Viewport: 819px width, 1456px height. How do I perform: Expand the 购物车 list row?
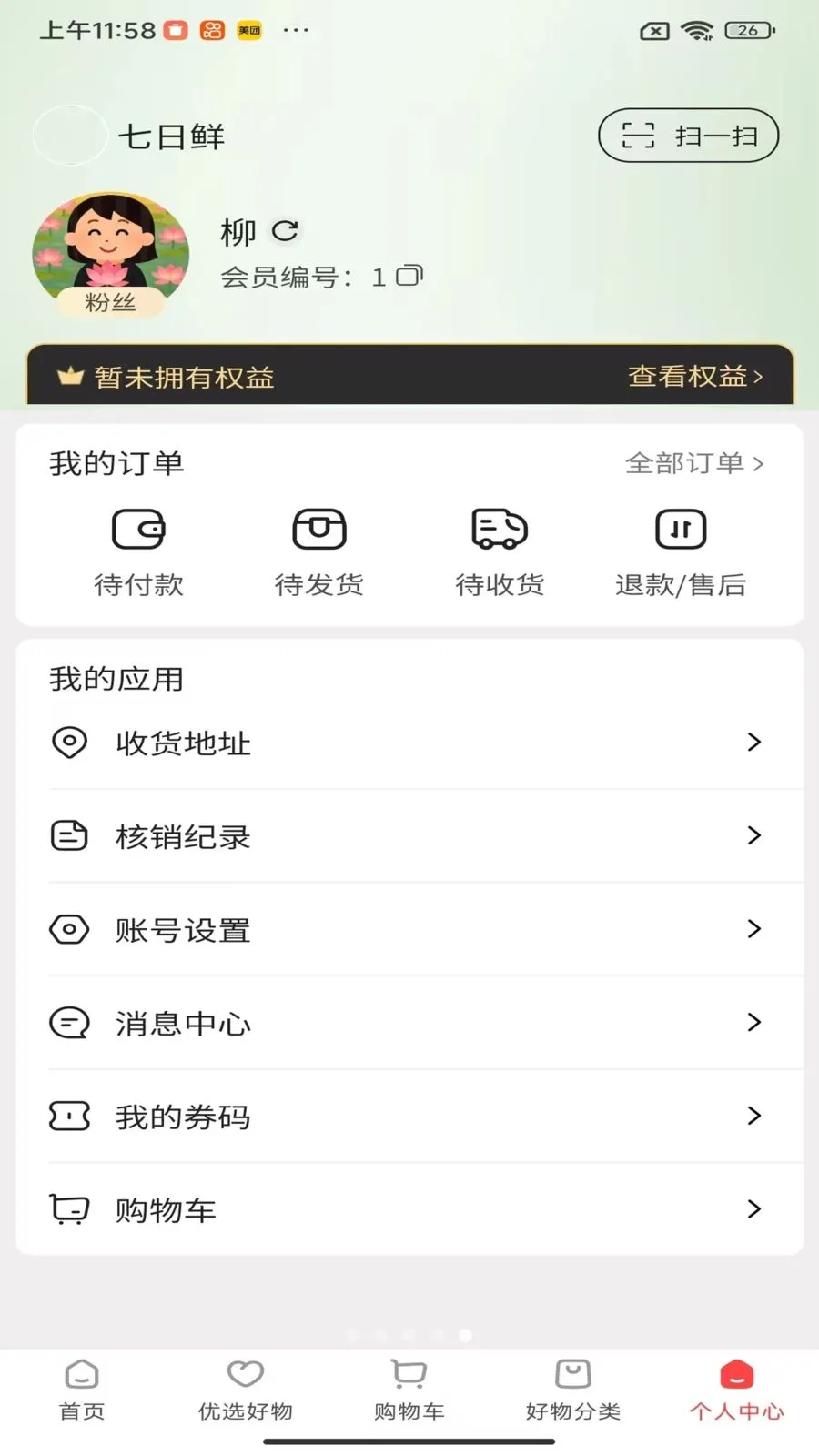coord(409,1209)
